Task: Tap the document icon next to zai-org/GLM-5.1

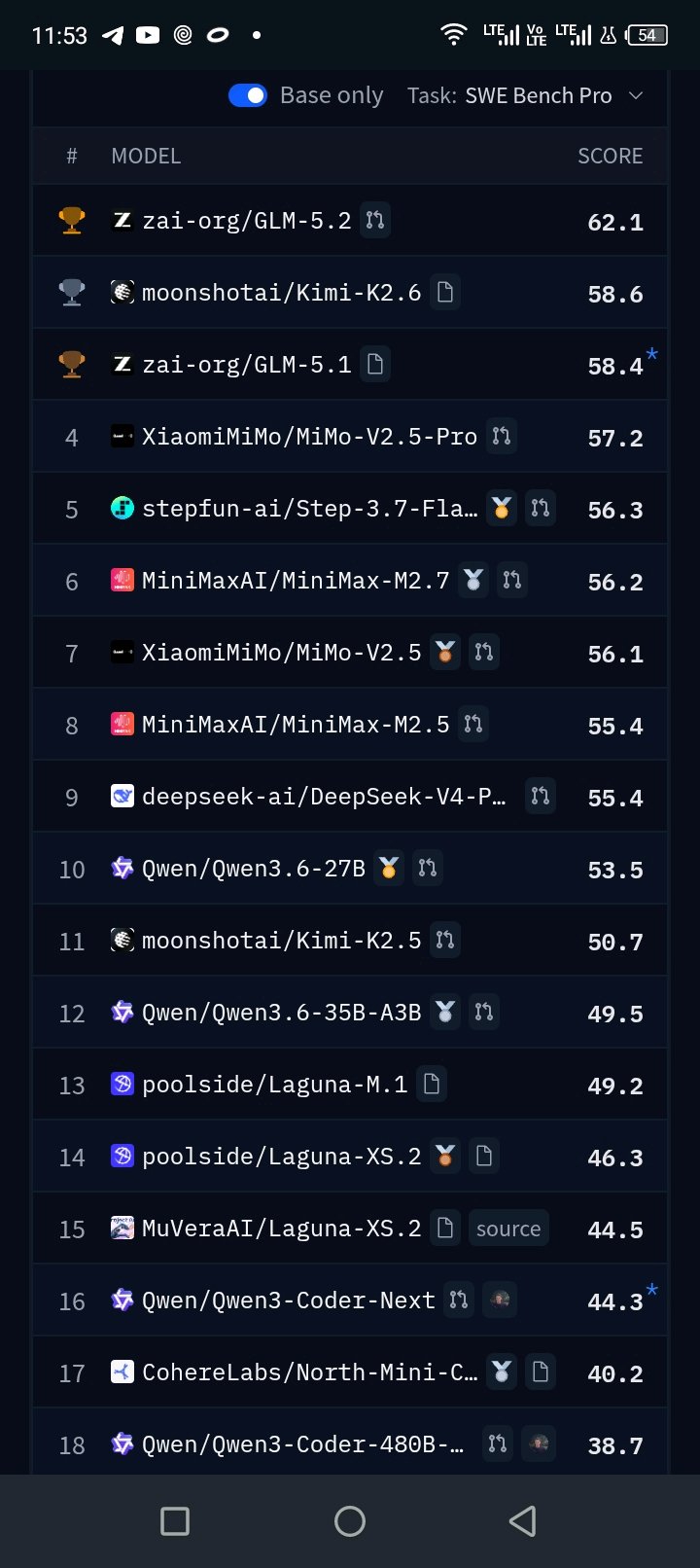Action: pos(375,365)
